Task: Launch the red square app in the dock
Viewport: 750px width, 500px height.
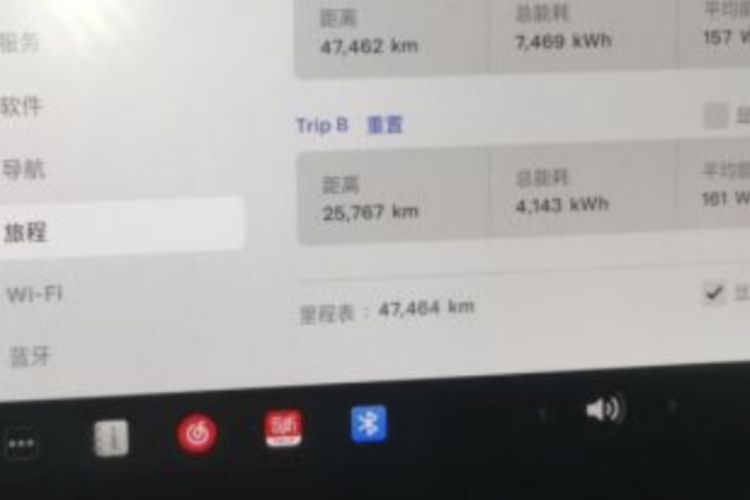Action: point(283,429)
